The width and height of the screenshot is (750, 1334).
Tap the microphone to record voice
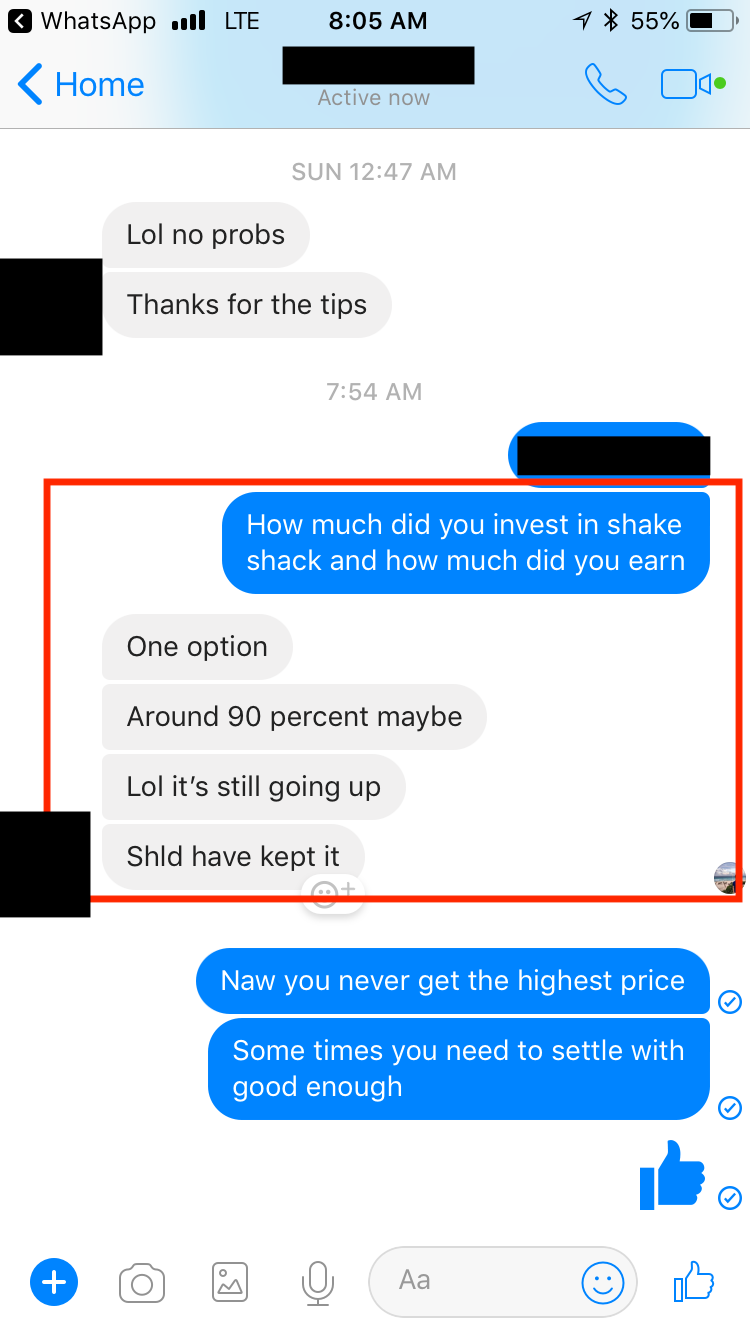[x=318, y=1282]
